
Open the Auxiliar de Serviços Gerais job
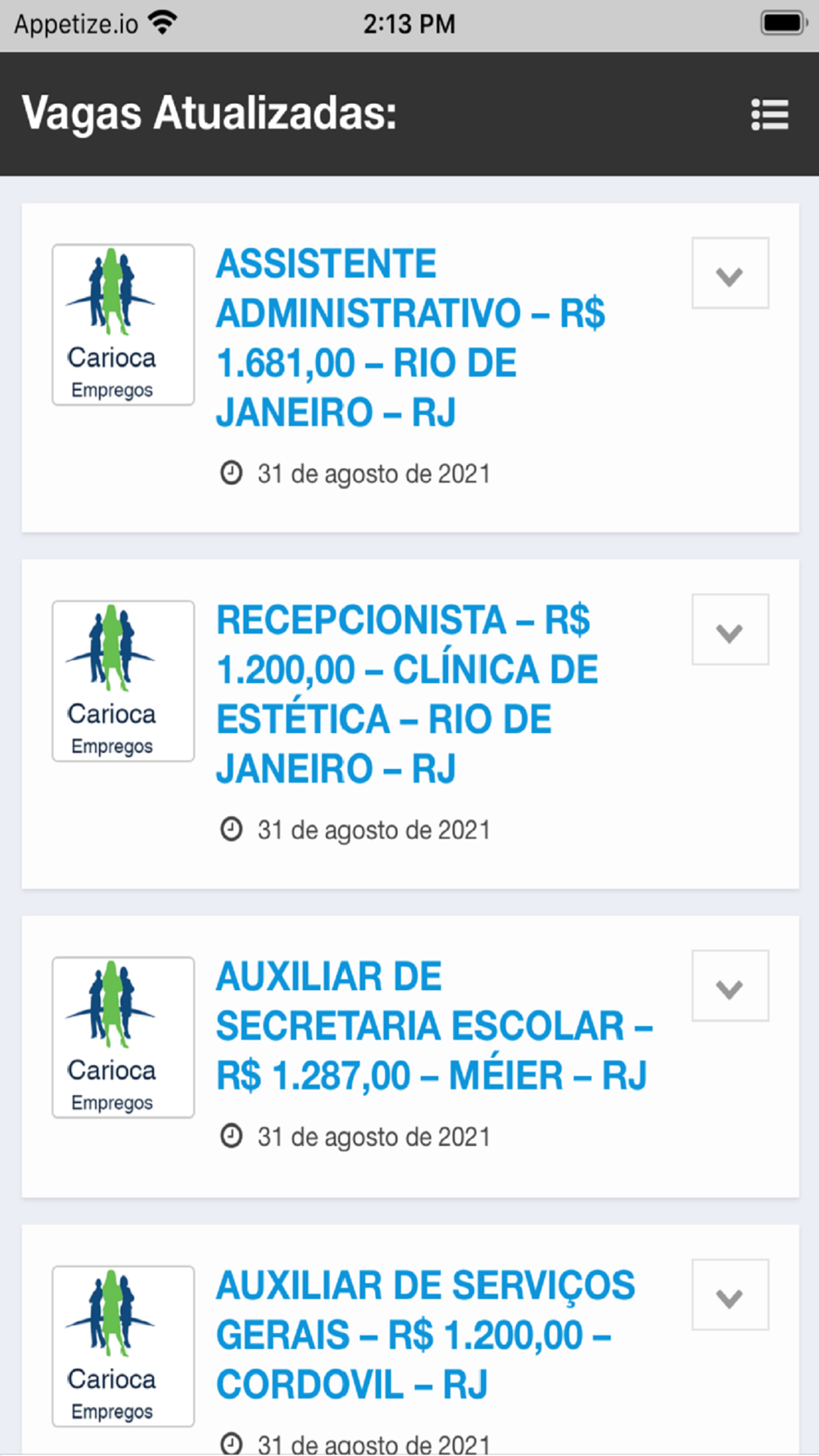coord(425,1335)
